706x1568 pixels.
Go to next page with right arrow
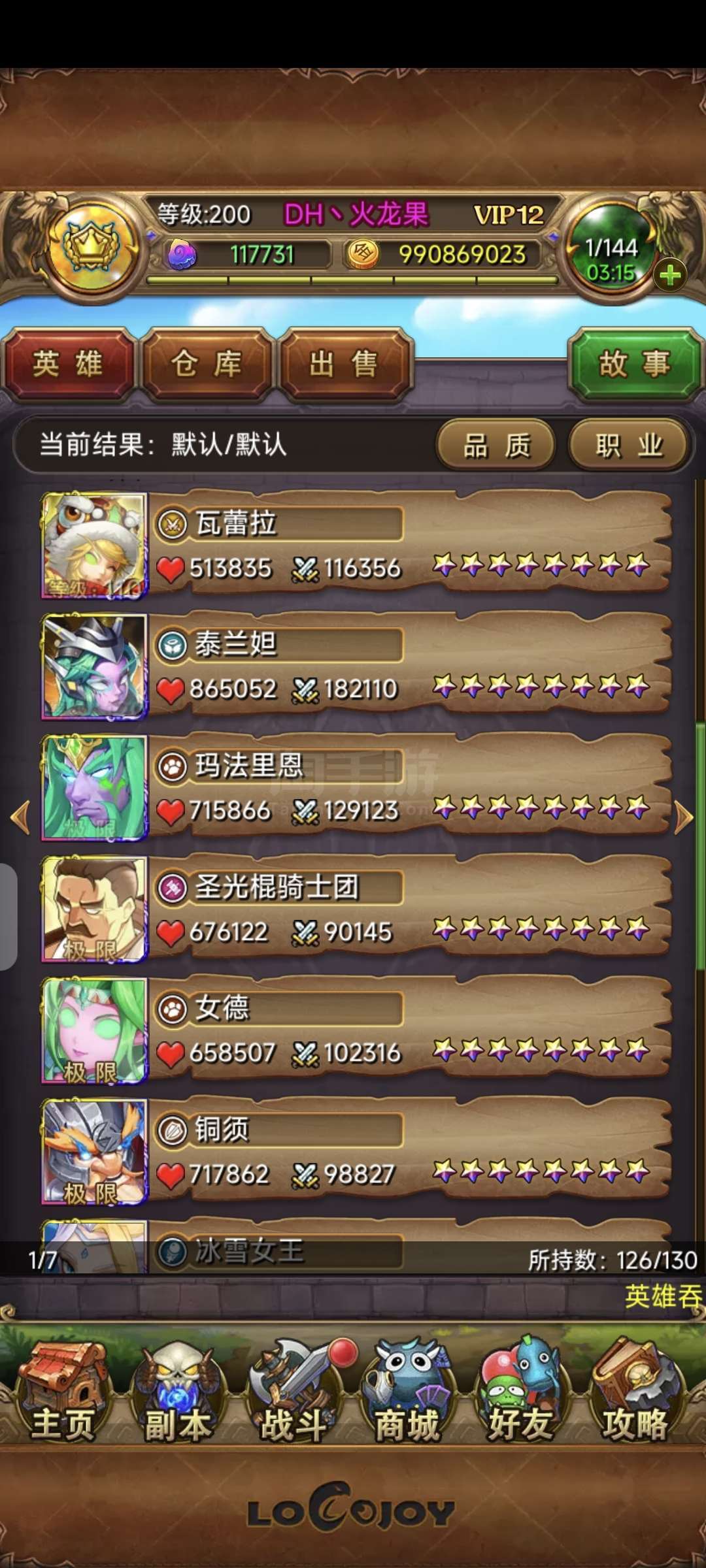[684, 817]
